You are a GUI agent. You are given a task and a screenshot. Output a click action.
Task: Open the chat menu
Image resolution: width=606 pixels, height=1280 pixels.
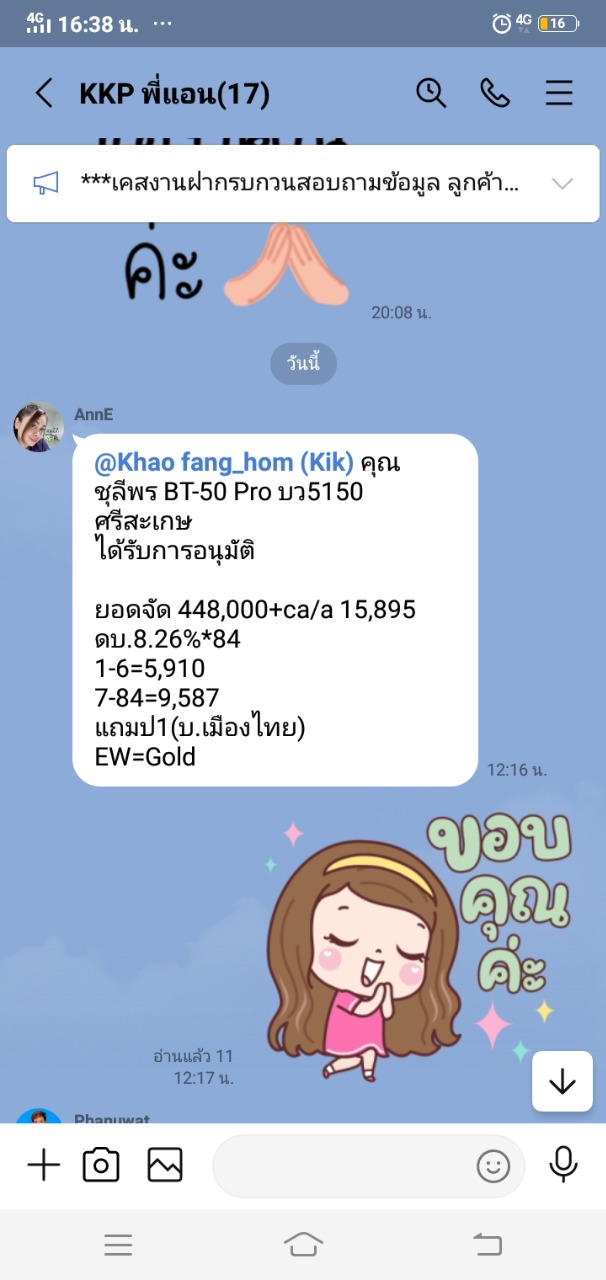(x=559, y=93)
